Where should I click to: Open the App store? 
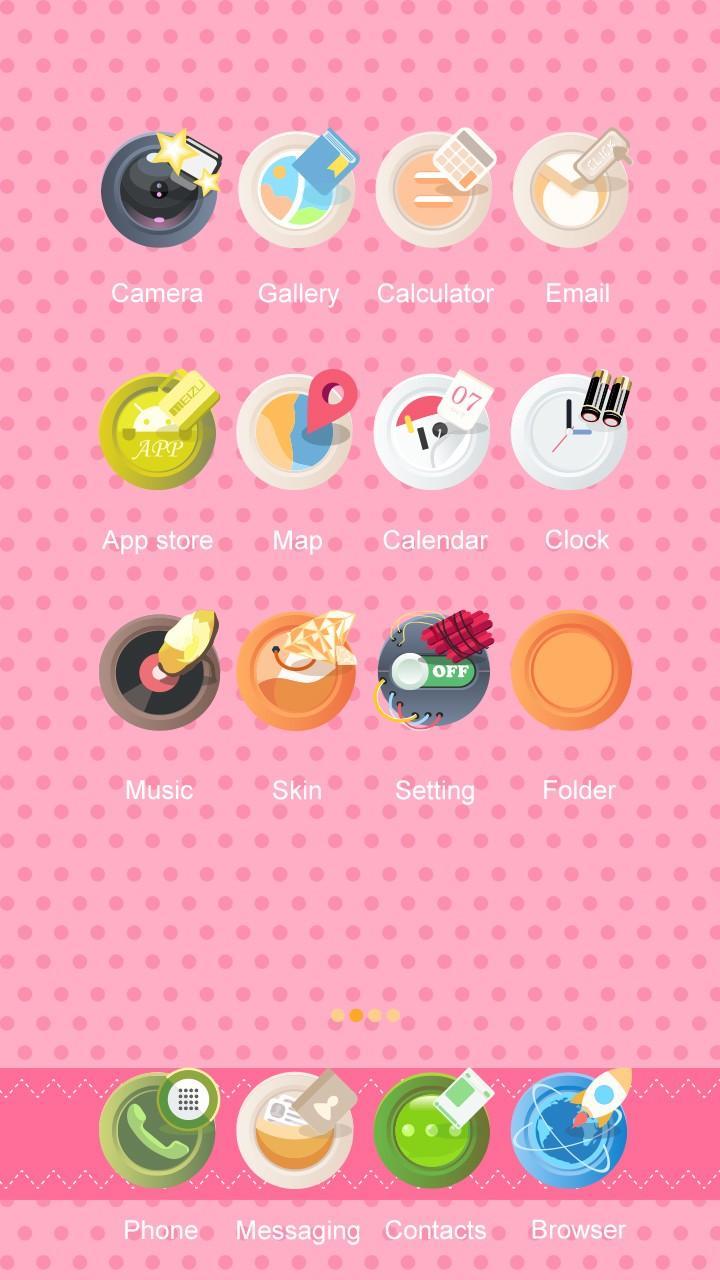coord(158,430)
